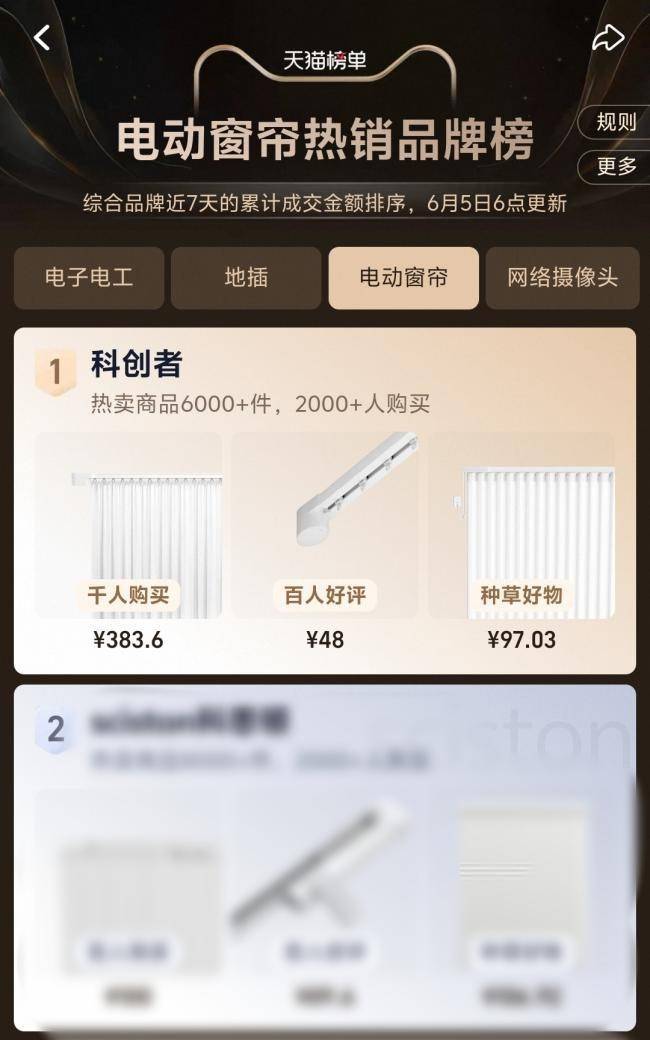Open the 科创者 brand card
Screen dimensions: 650x1040
[x=137, y=365]
